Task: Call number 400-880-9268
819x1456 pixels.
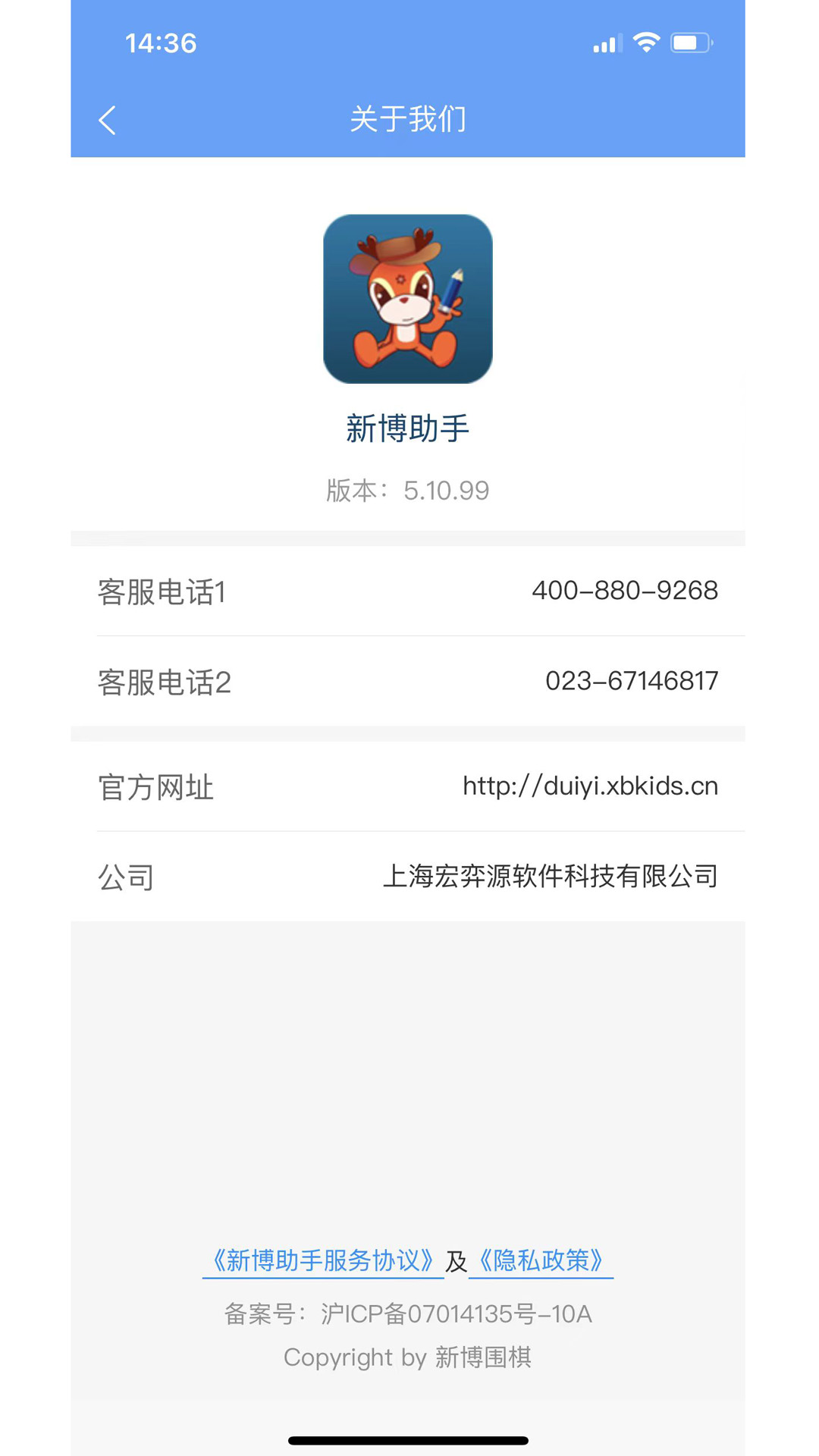Action: [x=626, y=591]
